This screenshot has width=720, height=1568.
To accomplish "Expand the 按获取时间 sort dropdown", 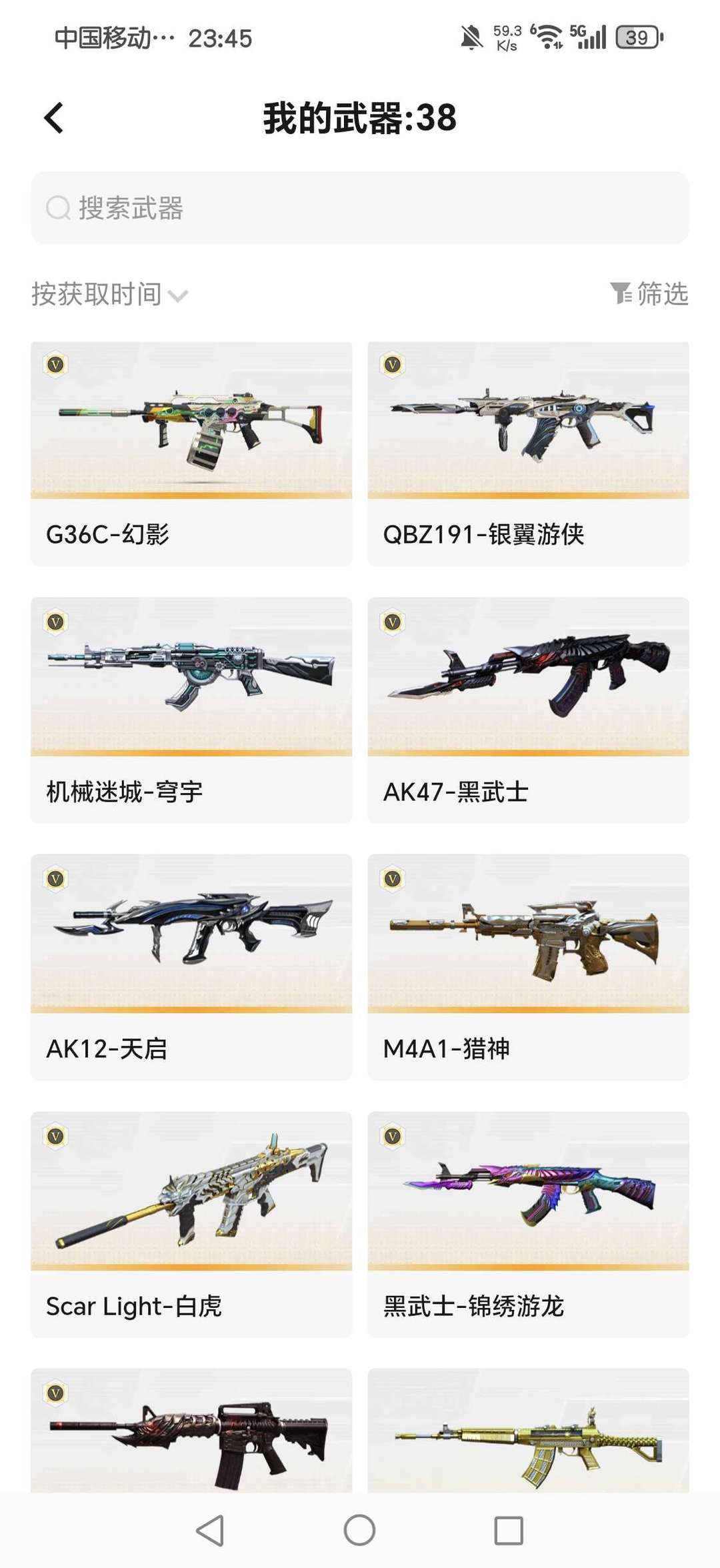I will (x=97, y=293).
